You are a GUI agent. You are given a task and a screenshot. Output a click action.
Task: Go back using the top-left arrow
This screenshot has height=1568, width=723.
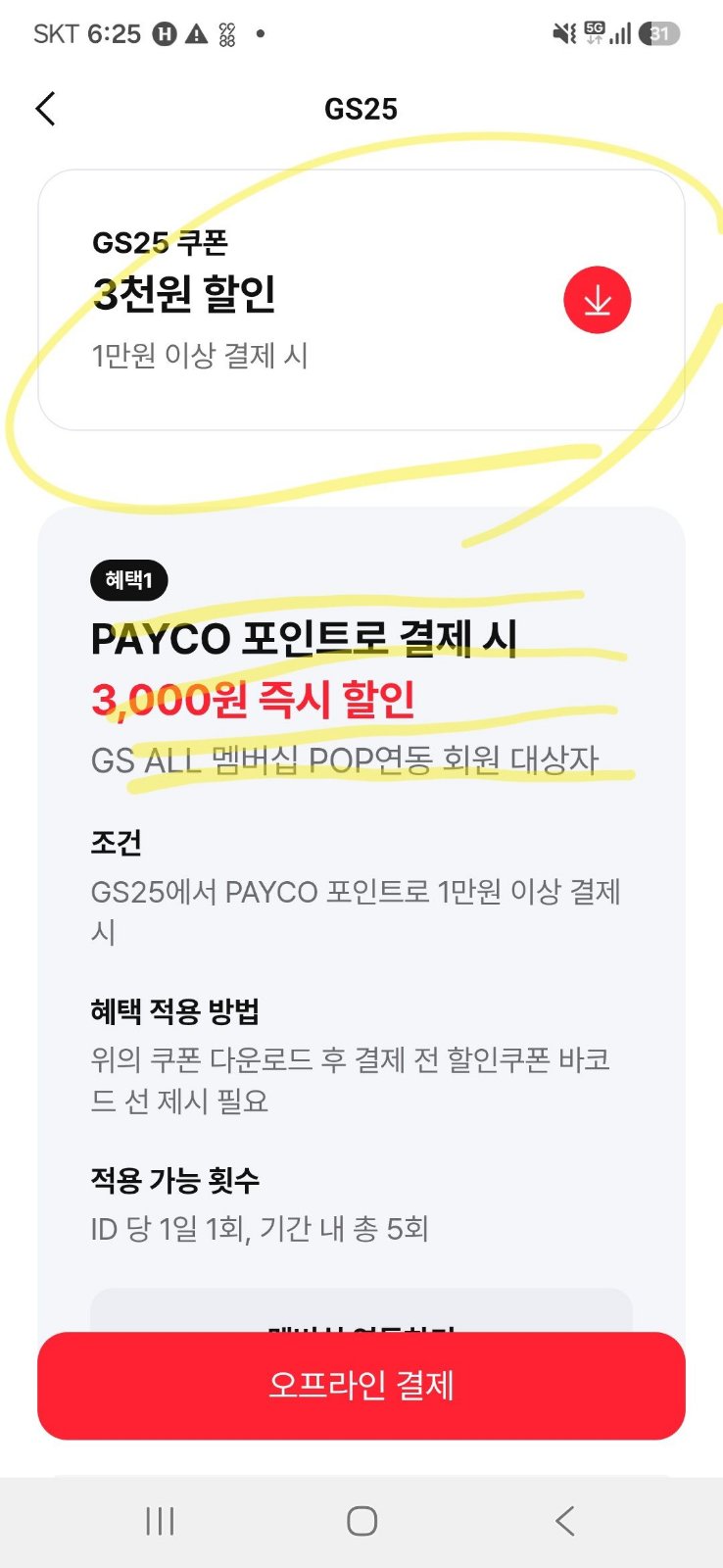coord(45,109)
